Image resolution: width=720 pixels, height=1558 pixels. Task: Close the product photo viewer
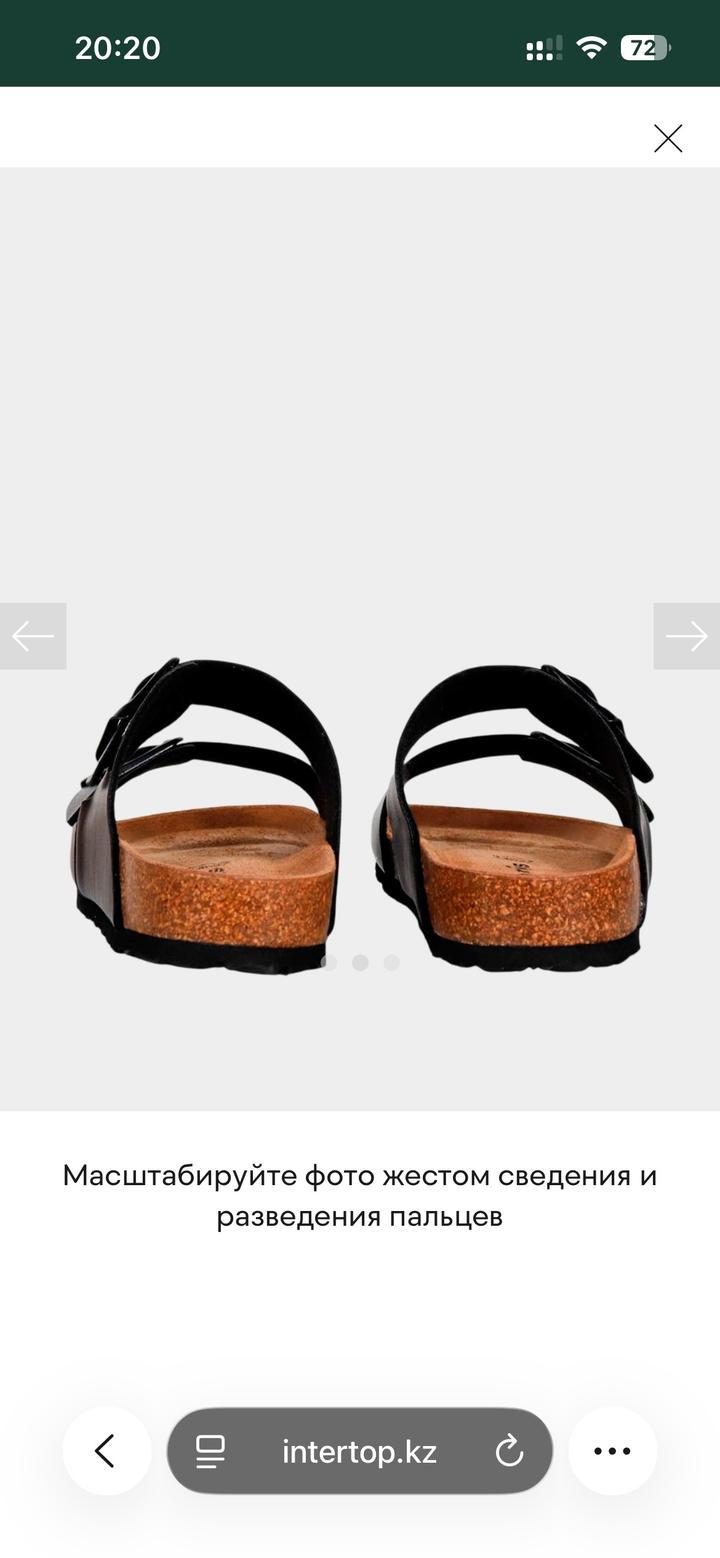pyautogui.click(x=668, y=138)
